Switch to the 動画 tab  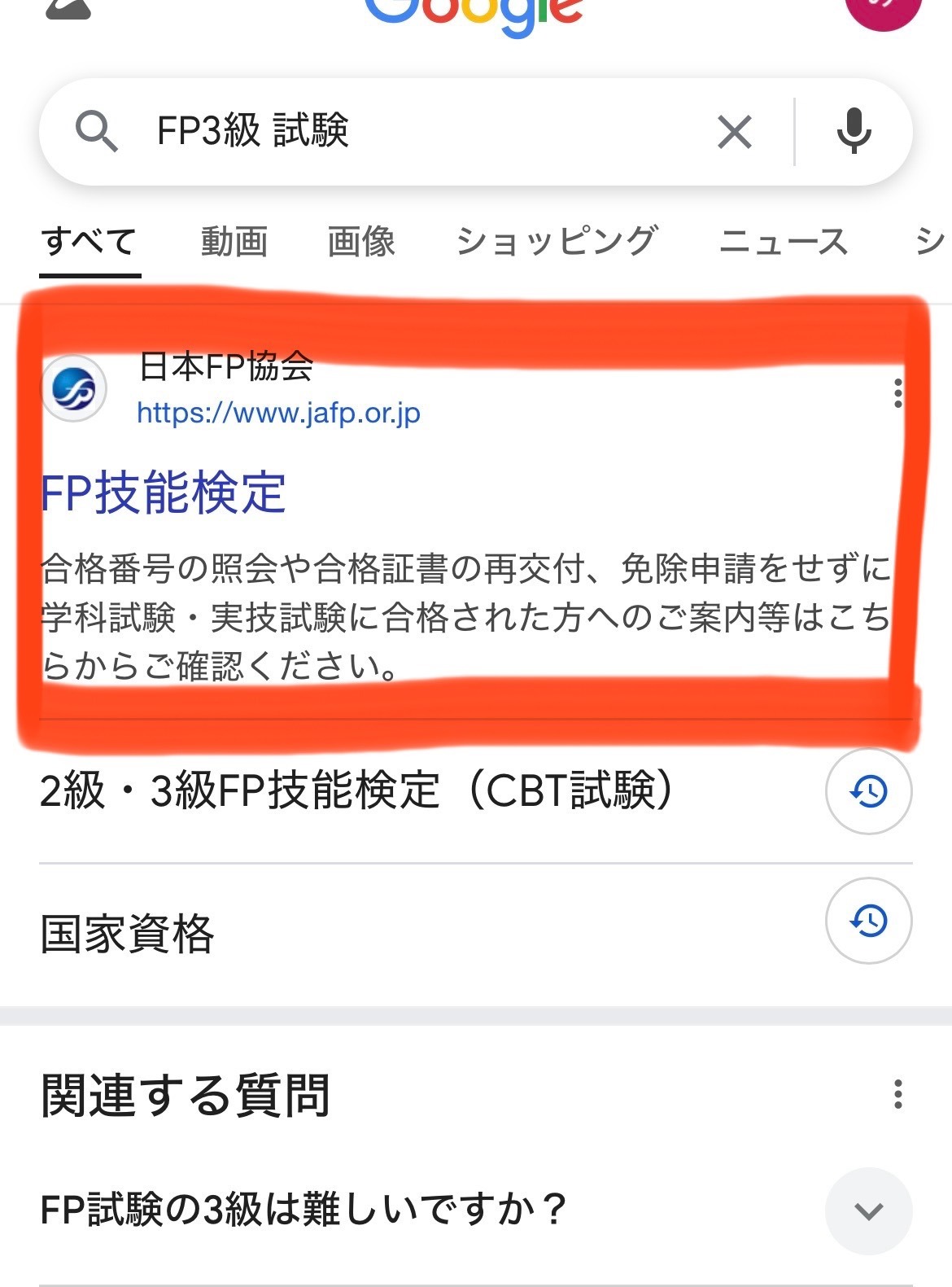click(x=234, y=242)
